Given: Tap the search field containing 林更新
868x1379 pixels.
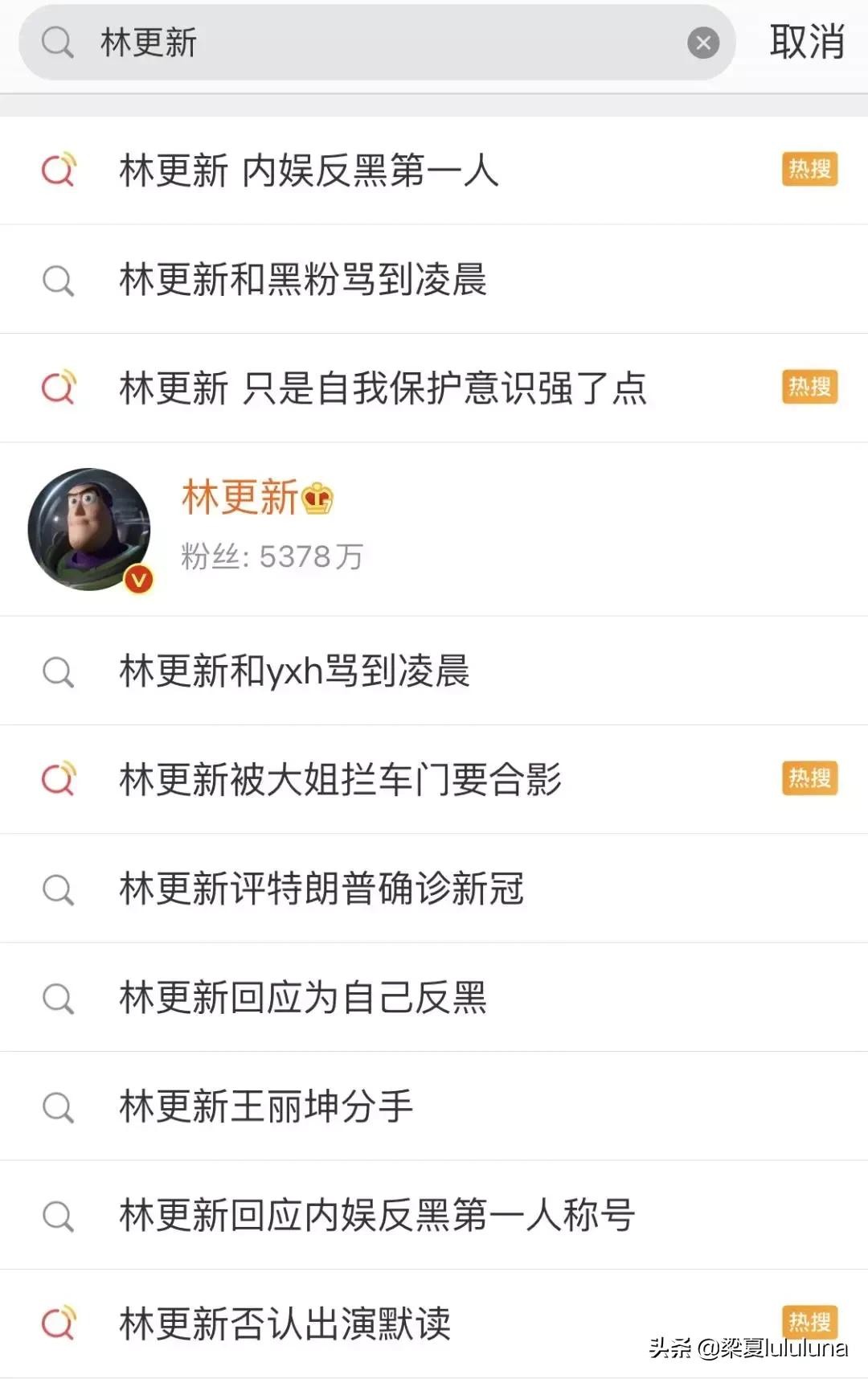Looking at the screenshot, I should click(362, 43).
